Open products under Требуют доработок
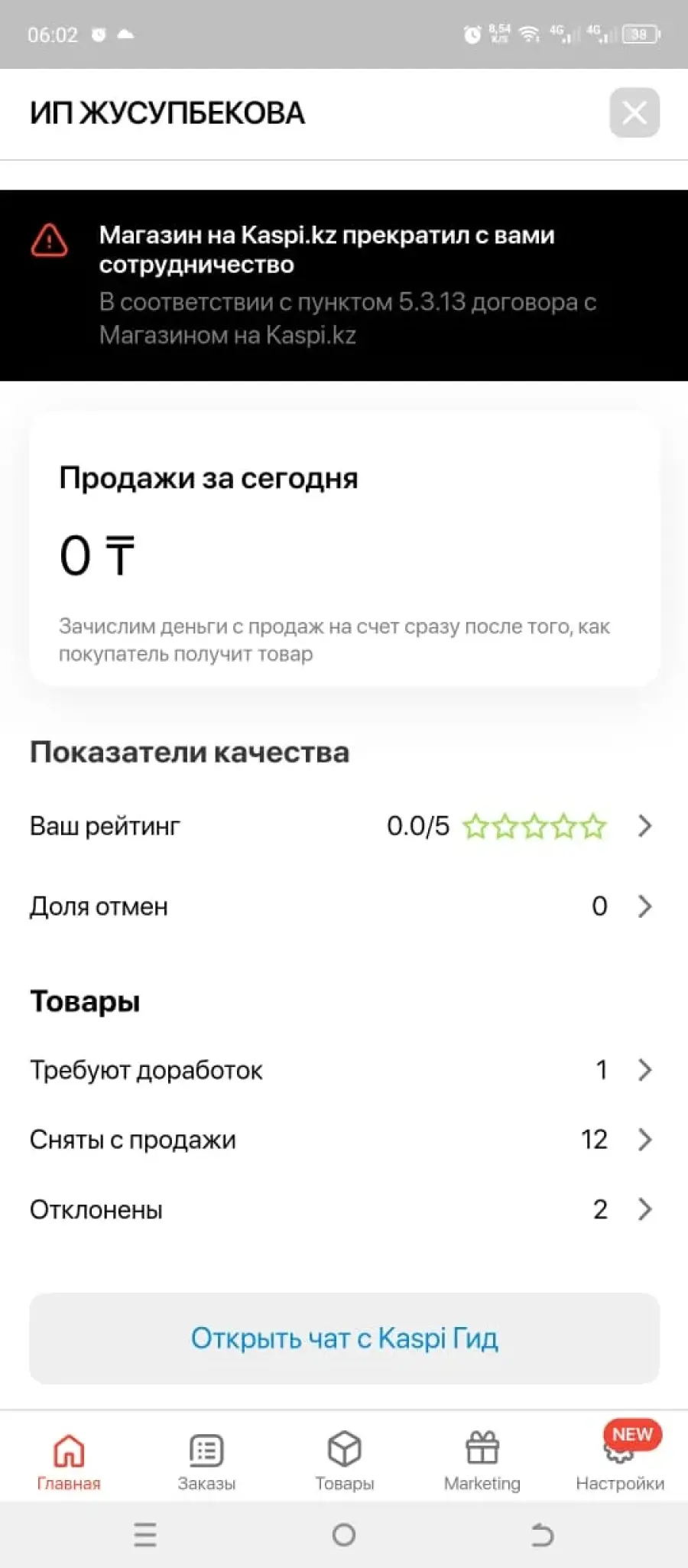Image resolution: width=688 pixels, height=1568 pixels. point(344,1070)
